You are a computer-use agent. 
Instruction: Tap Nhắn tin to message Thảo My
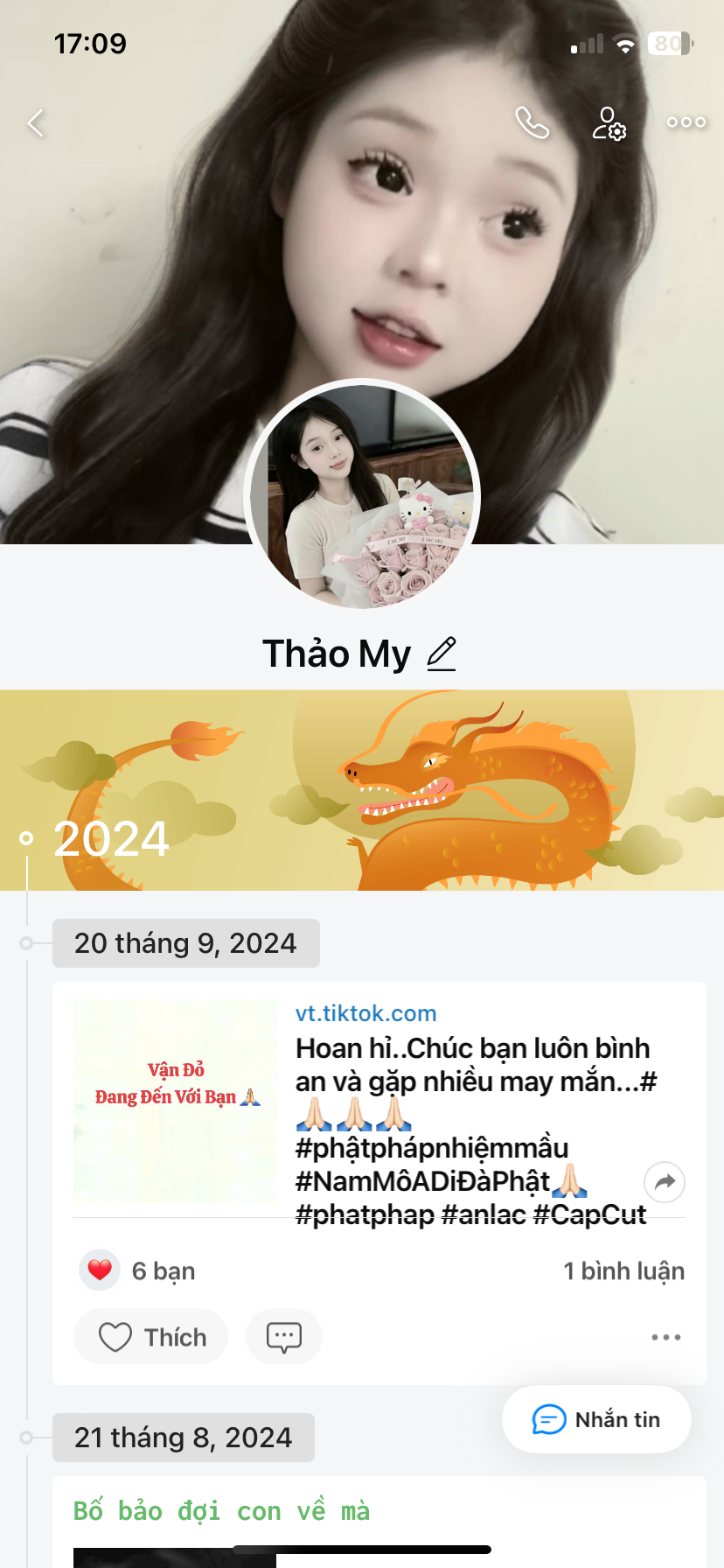(596, 1419)
